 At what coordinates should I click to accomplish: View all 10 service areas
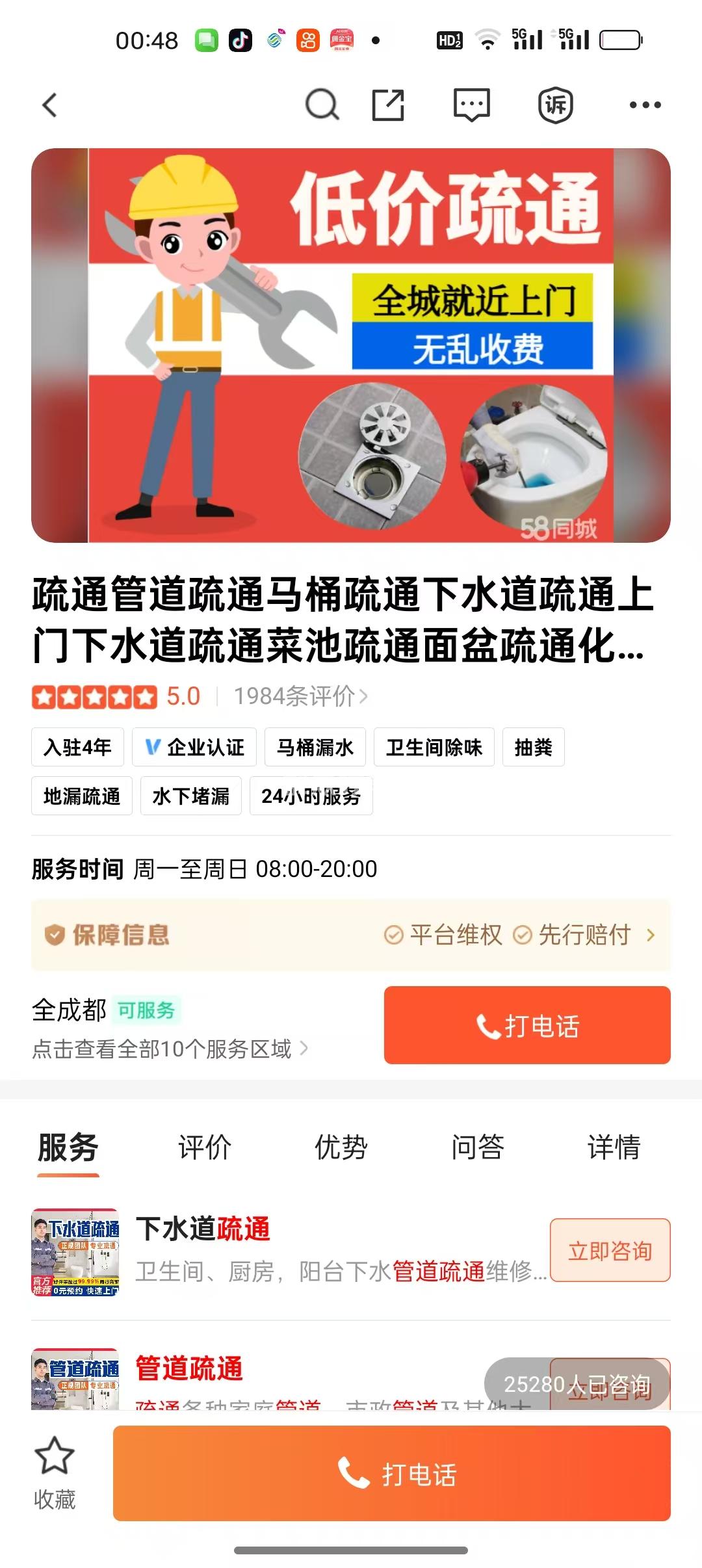pyautogui.click(x=169, y=1049)
